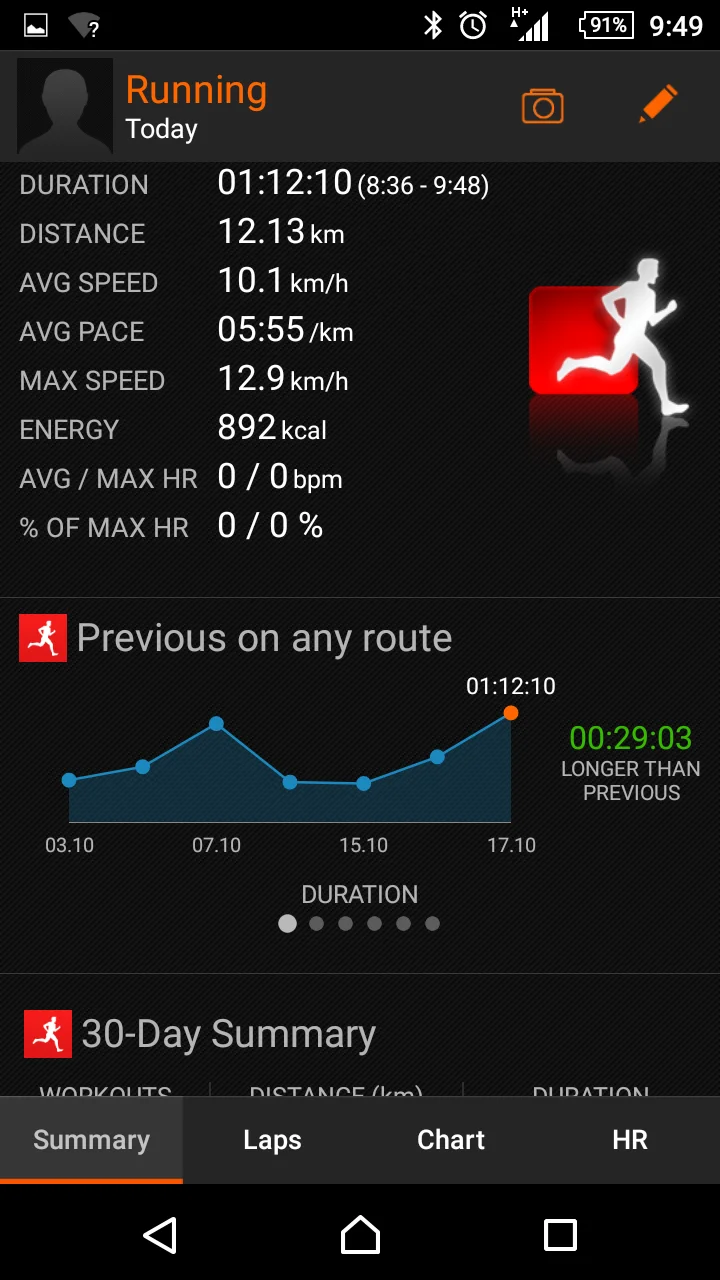
Task: Switch to the Chart tab
Action: (451, 1140)
